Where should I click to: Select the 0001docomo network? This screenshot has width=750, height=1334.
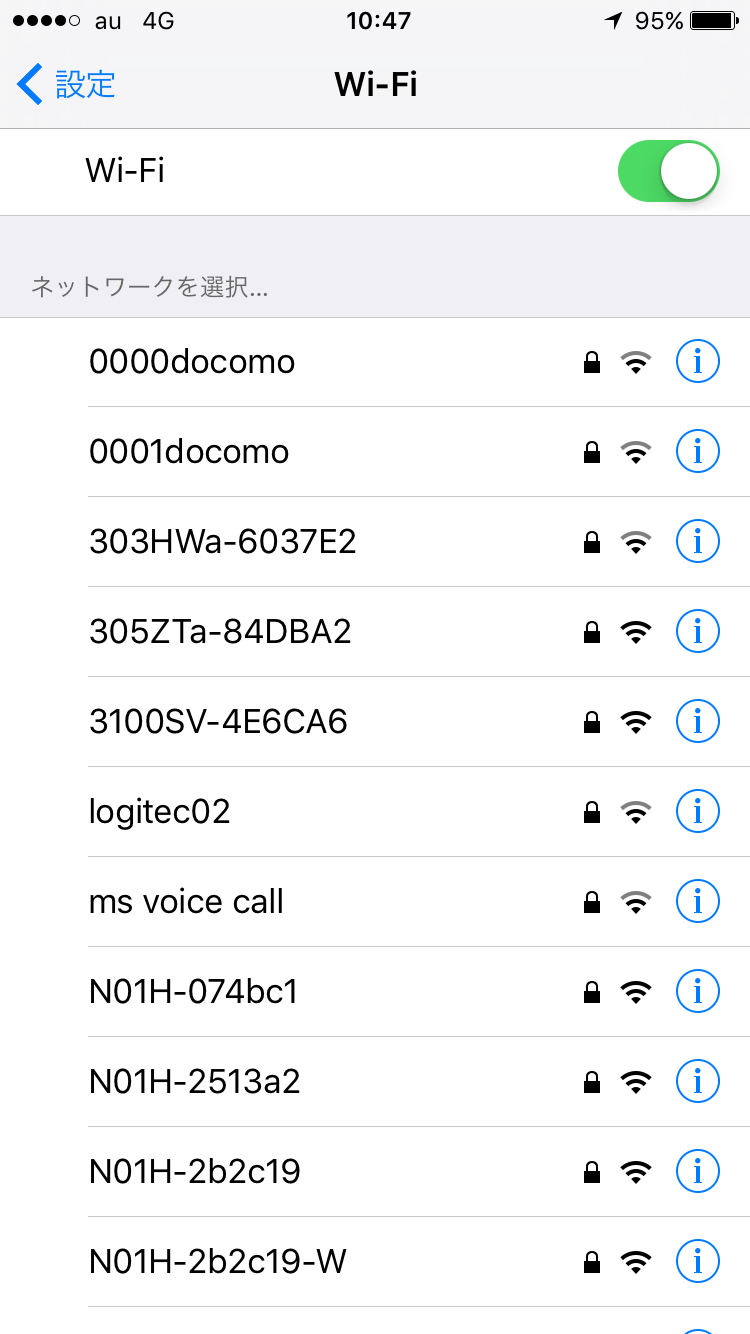pyautogui.click(x=375, y=452)
